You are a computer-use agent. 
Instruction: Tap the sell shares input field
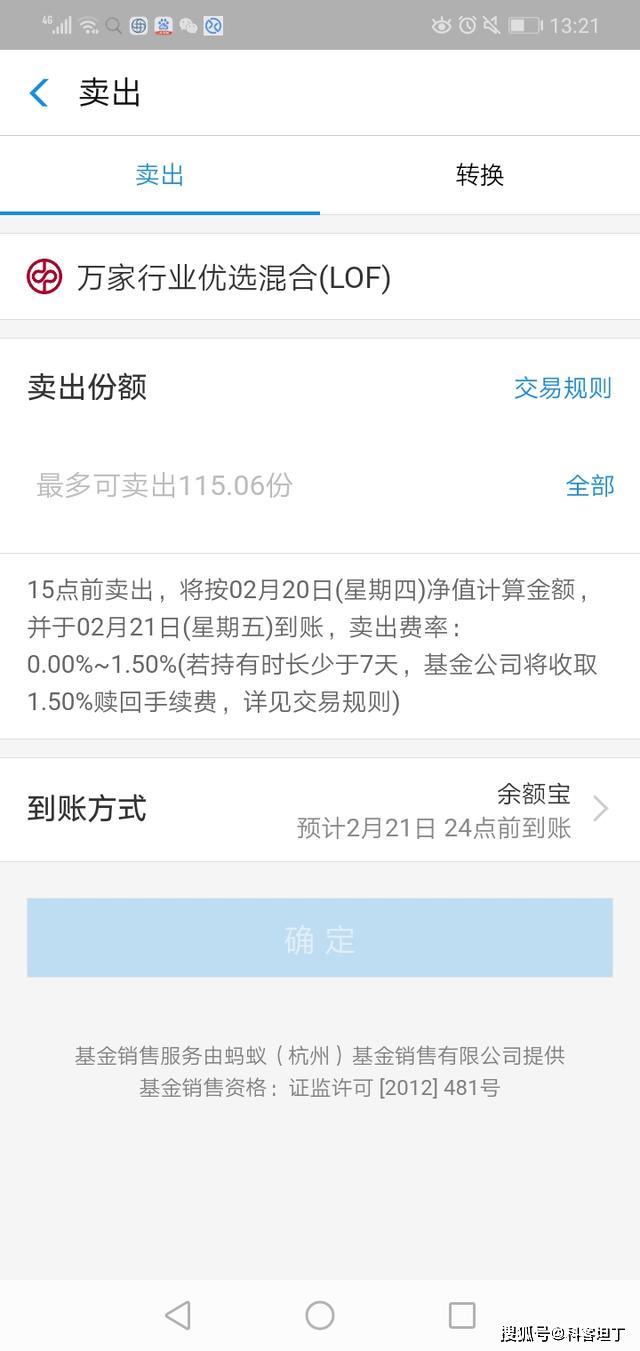[280, 486]
